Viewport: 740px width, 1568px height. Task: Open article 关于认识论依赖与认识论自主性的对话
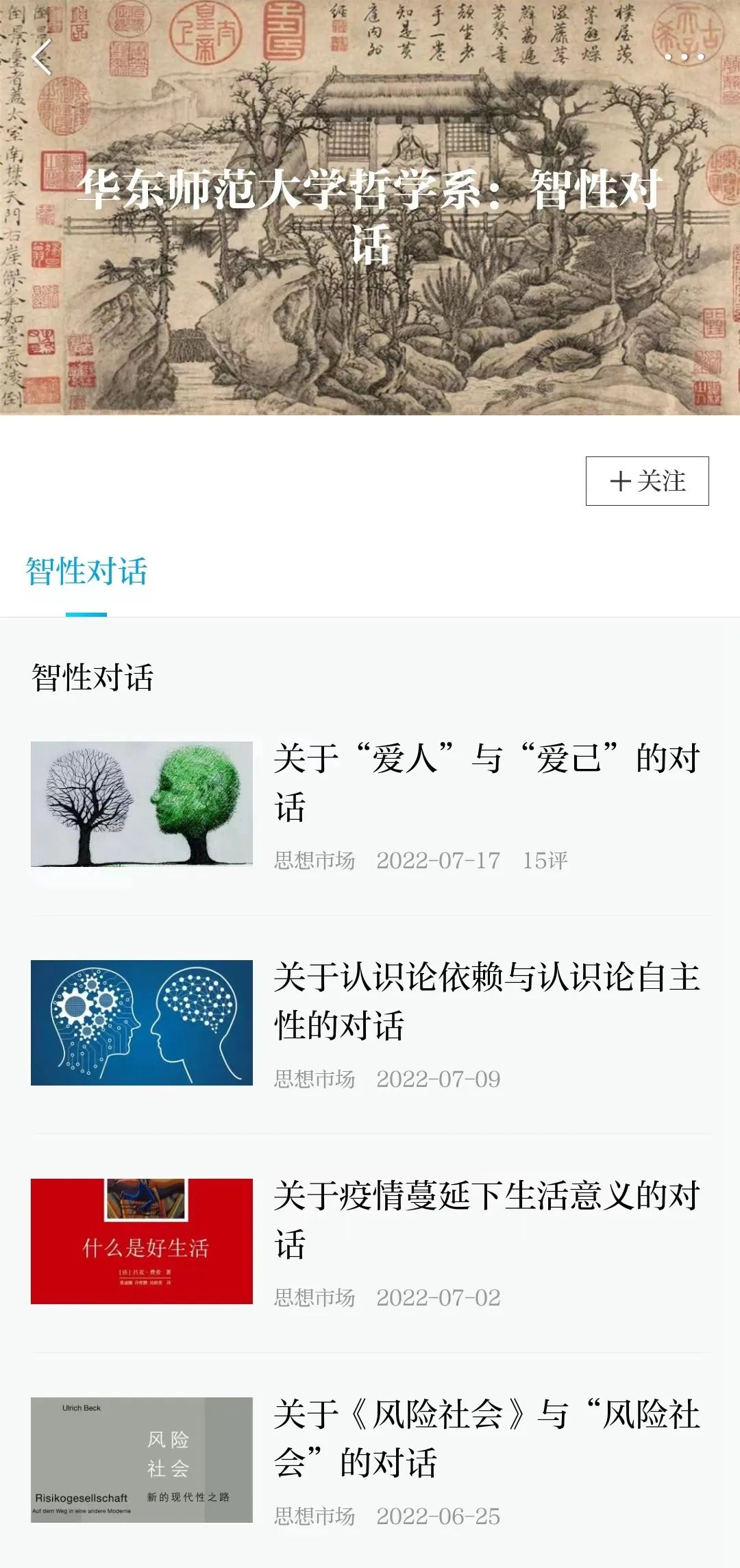pyautogui.click(x=486, y=1001)
